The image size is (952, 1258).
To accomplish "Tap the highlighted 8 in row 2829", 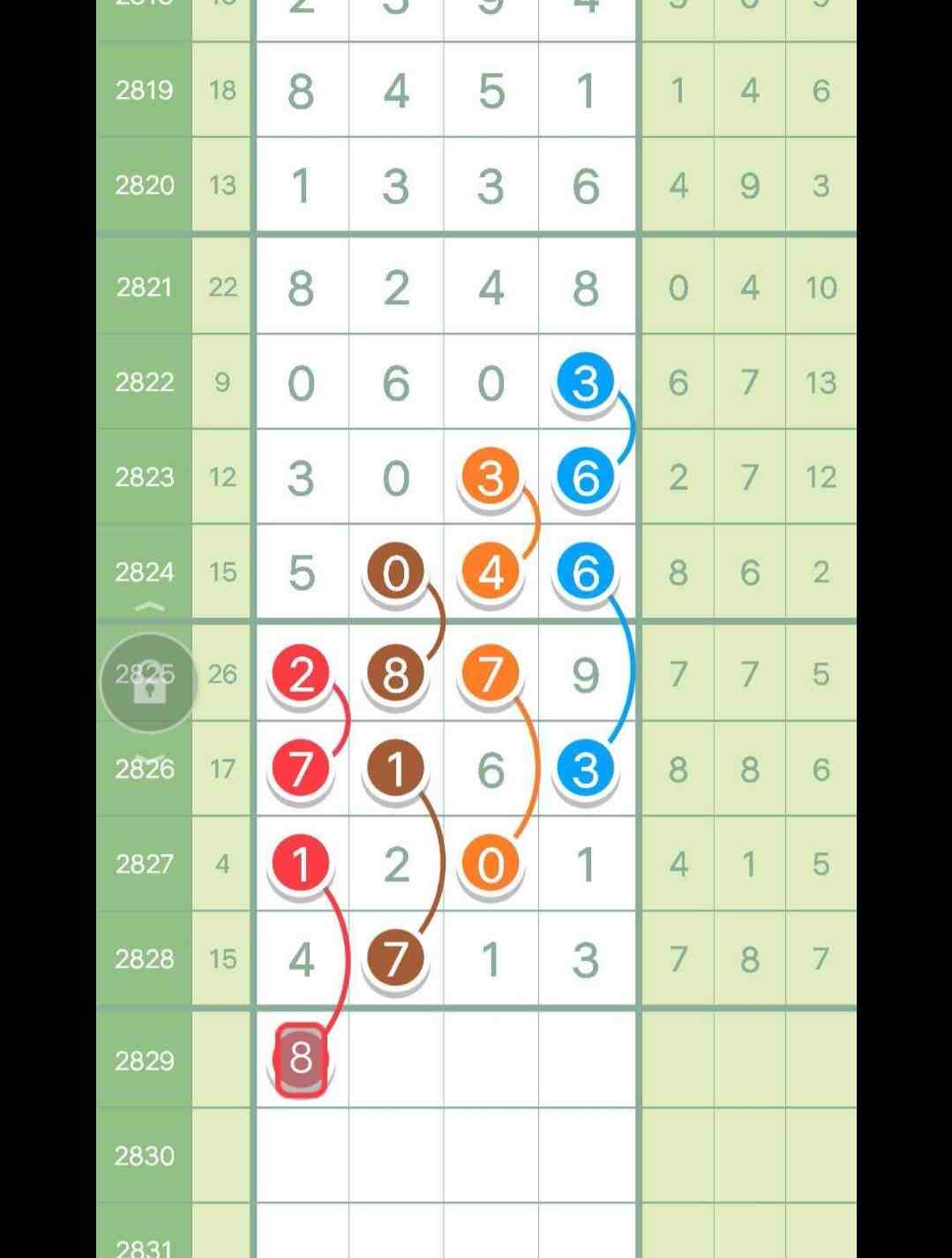I will [301, 1059].
